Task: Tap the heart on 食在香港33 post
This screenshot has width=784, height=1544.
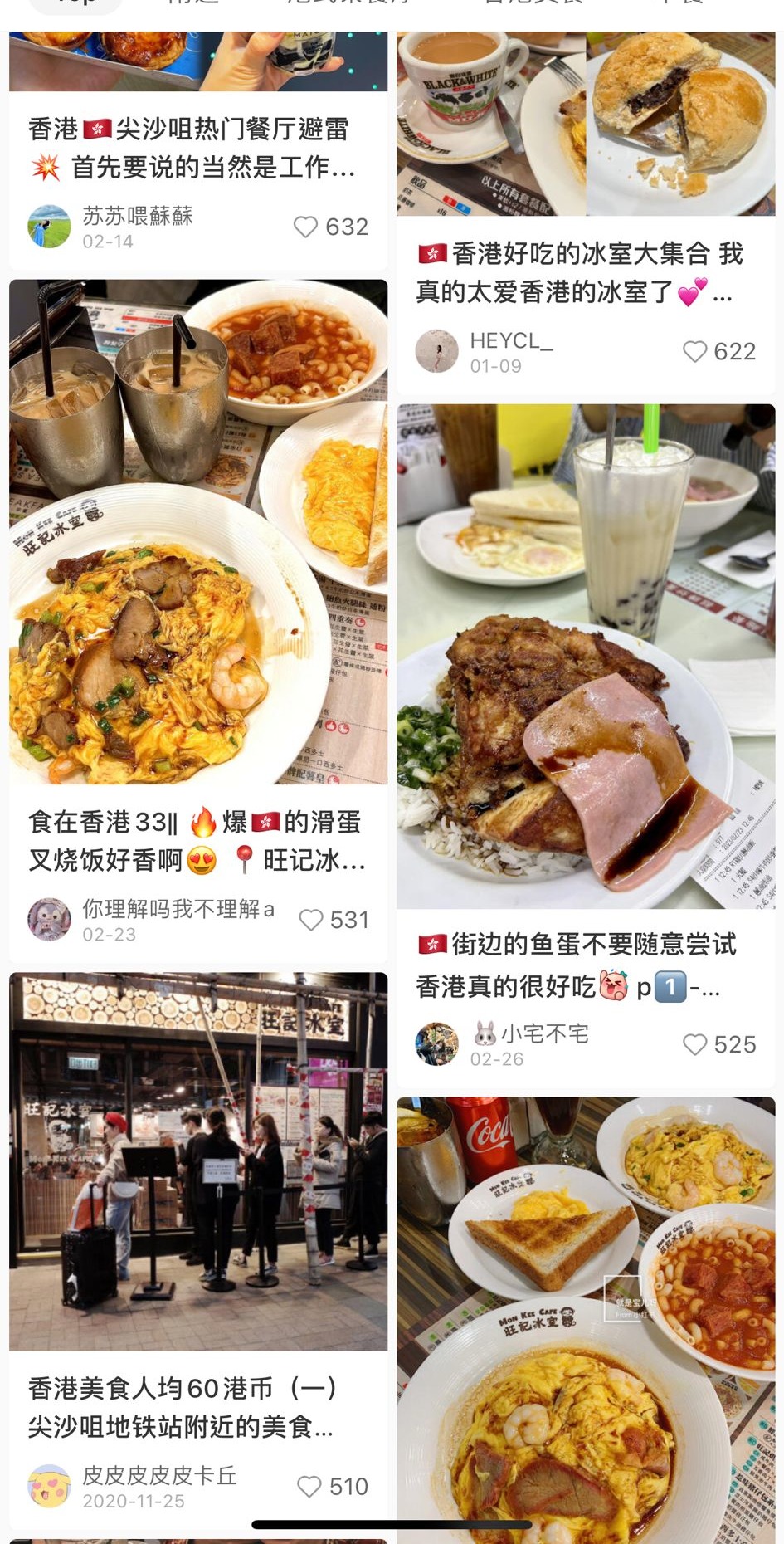Action: 311,920
